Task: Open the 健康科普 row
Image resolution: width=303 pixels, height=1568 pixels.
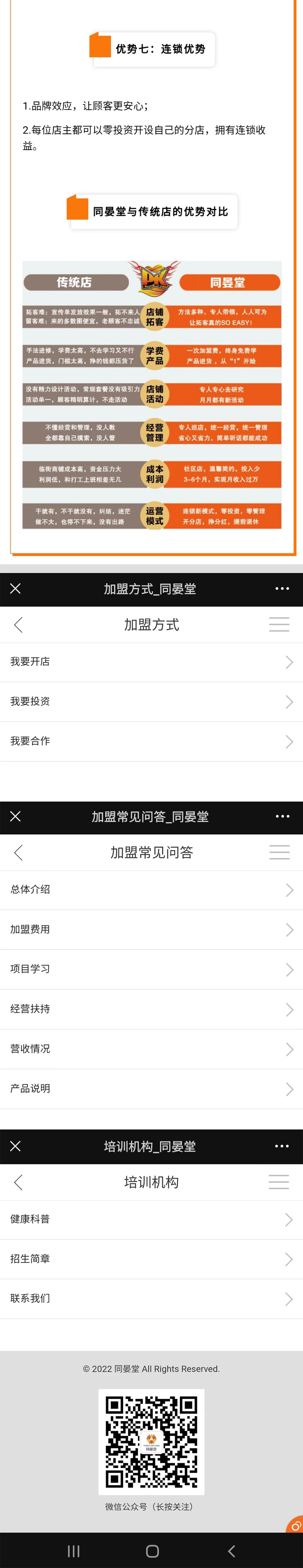Action: [x=151, y=1219]
